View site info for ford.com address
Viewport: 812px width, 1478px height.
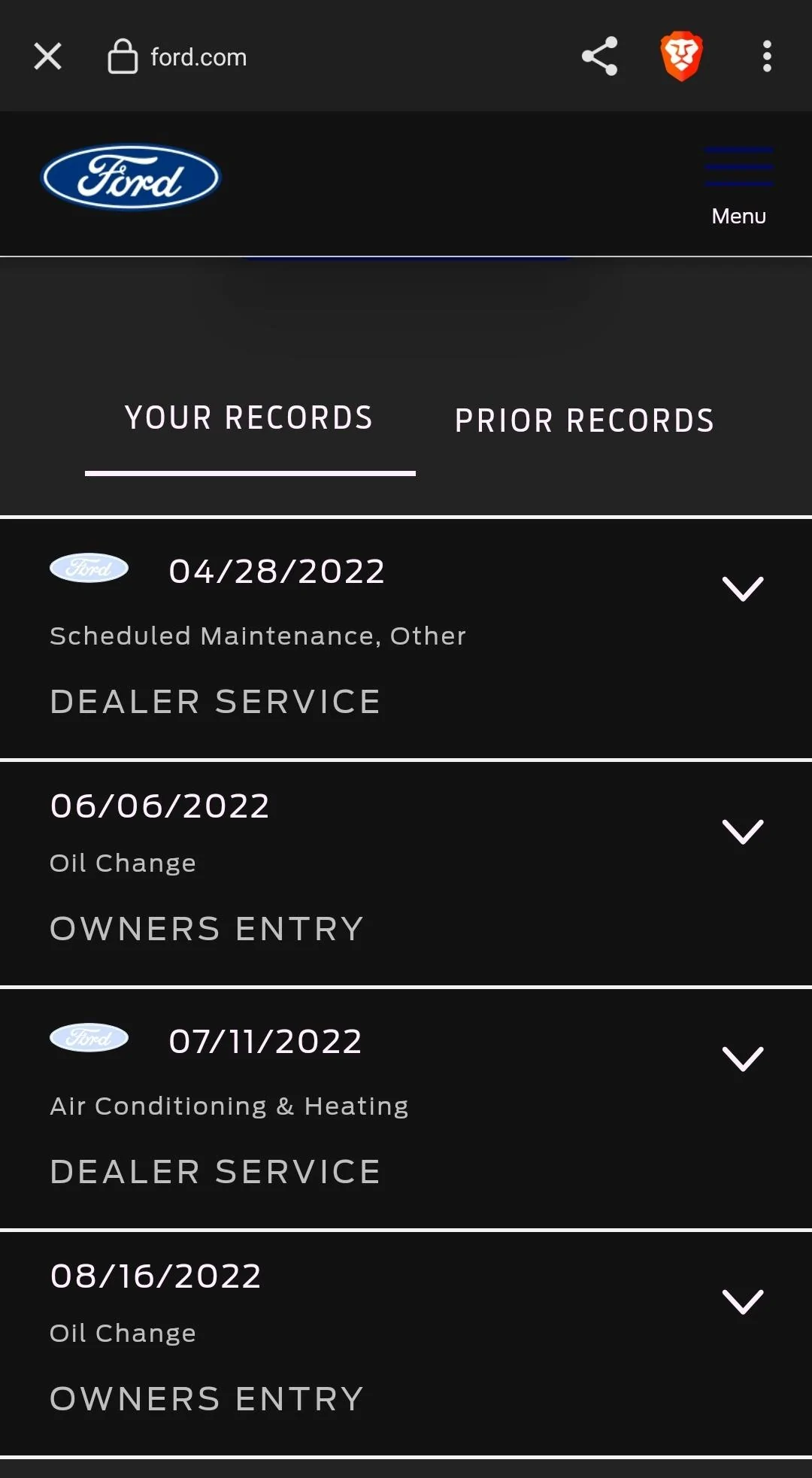(123, 56)
